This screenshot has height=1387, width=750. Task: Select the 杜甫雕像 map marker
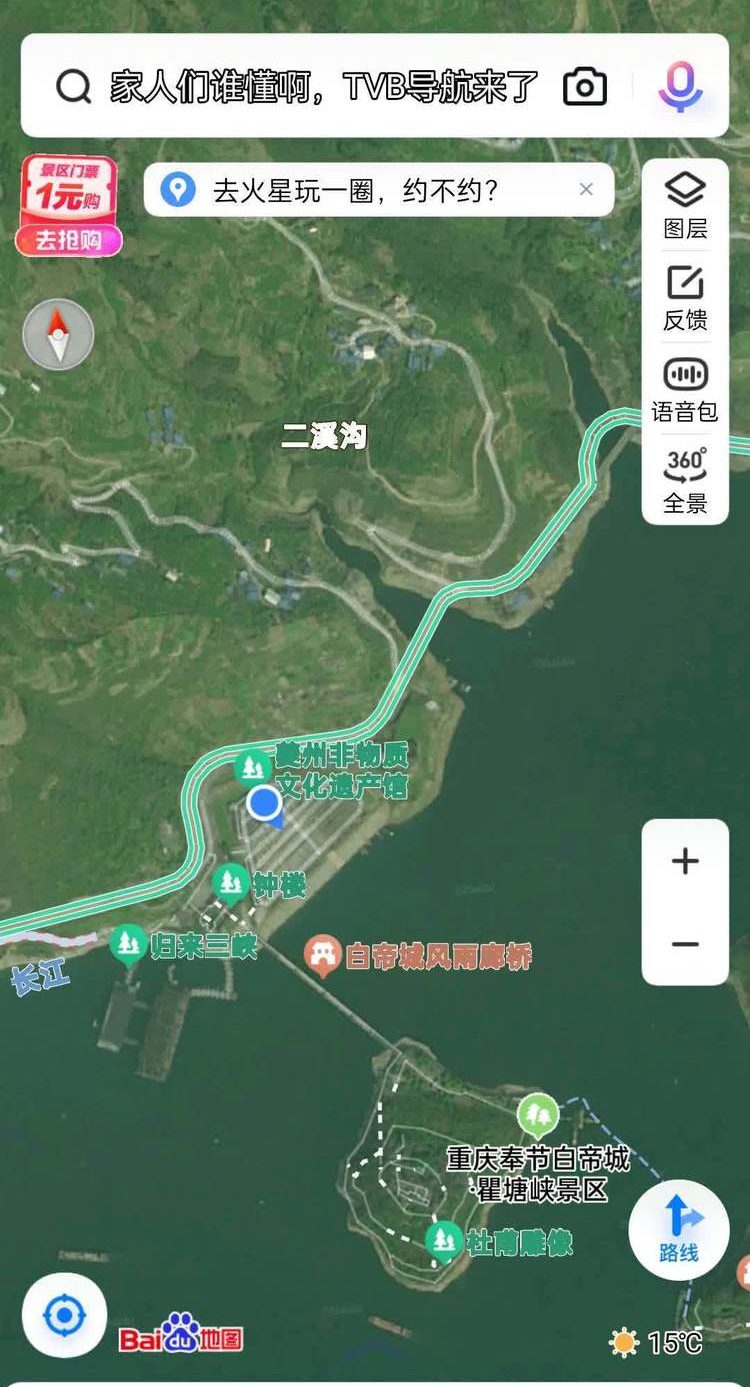(443, 1241)
